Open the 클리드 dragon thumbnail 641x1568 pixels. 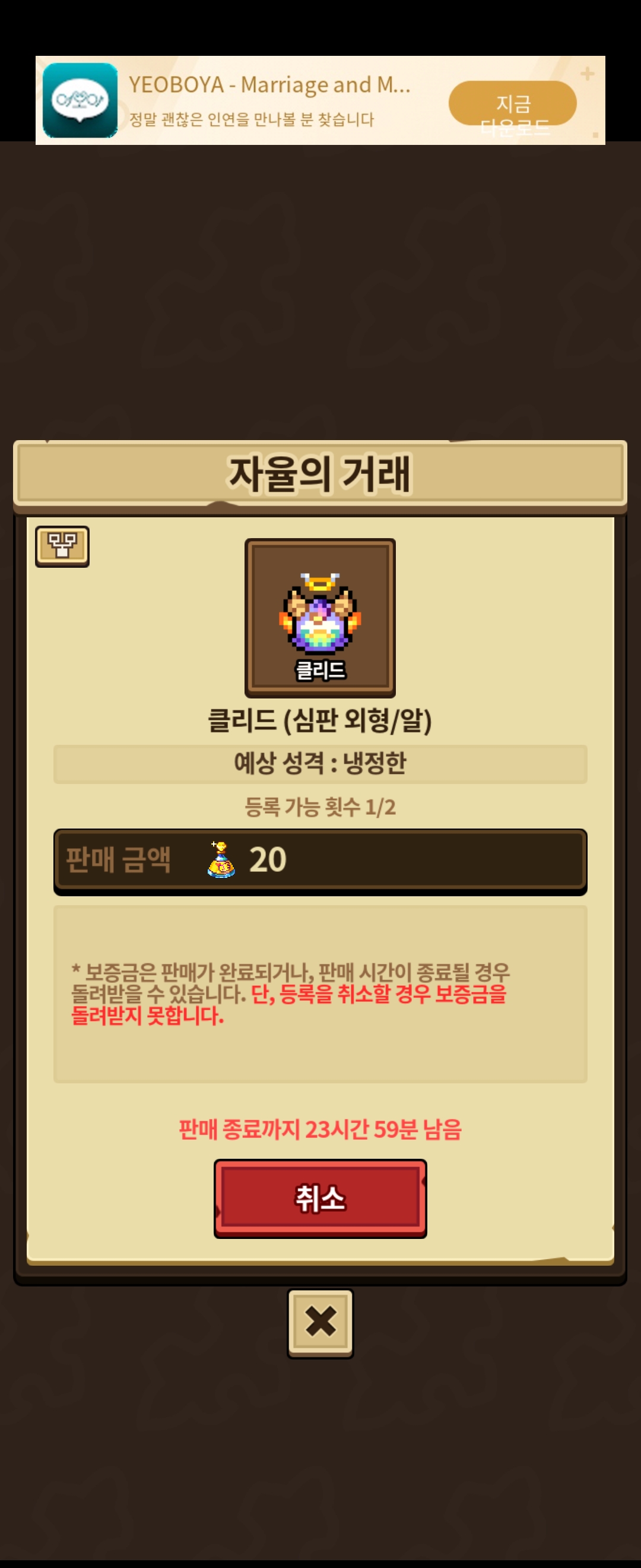pyautogui.click(x=320, y=617)
